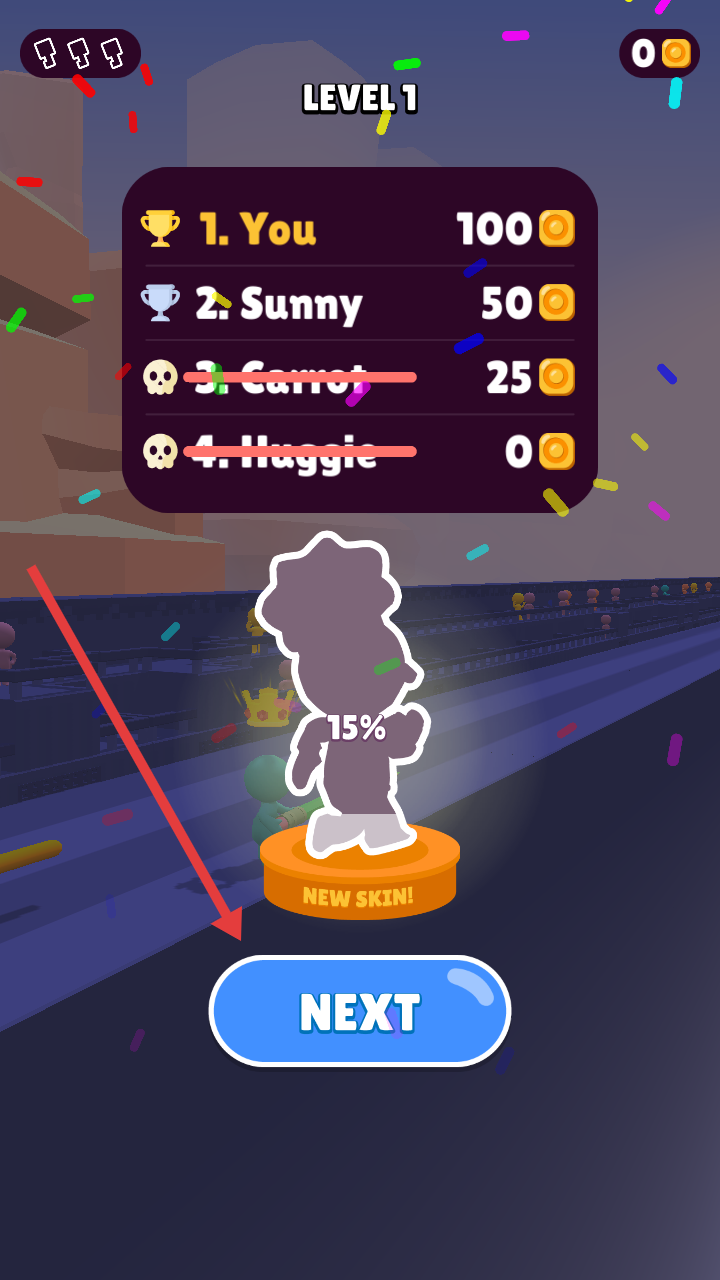Image resolution: width=720 pixels, height=1280 pixels.
Task: Tap the blue NEXT button
Action: click(x=360, y=1011)
